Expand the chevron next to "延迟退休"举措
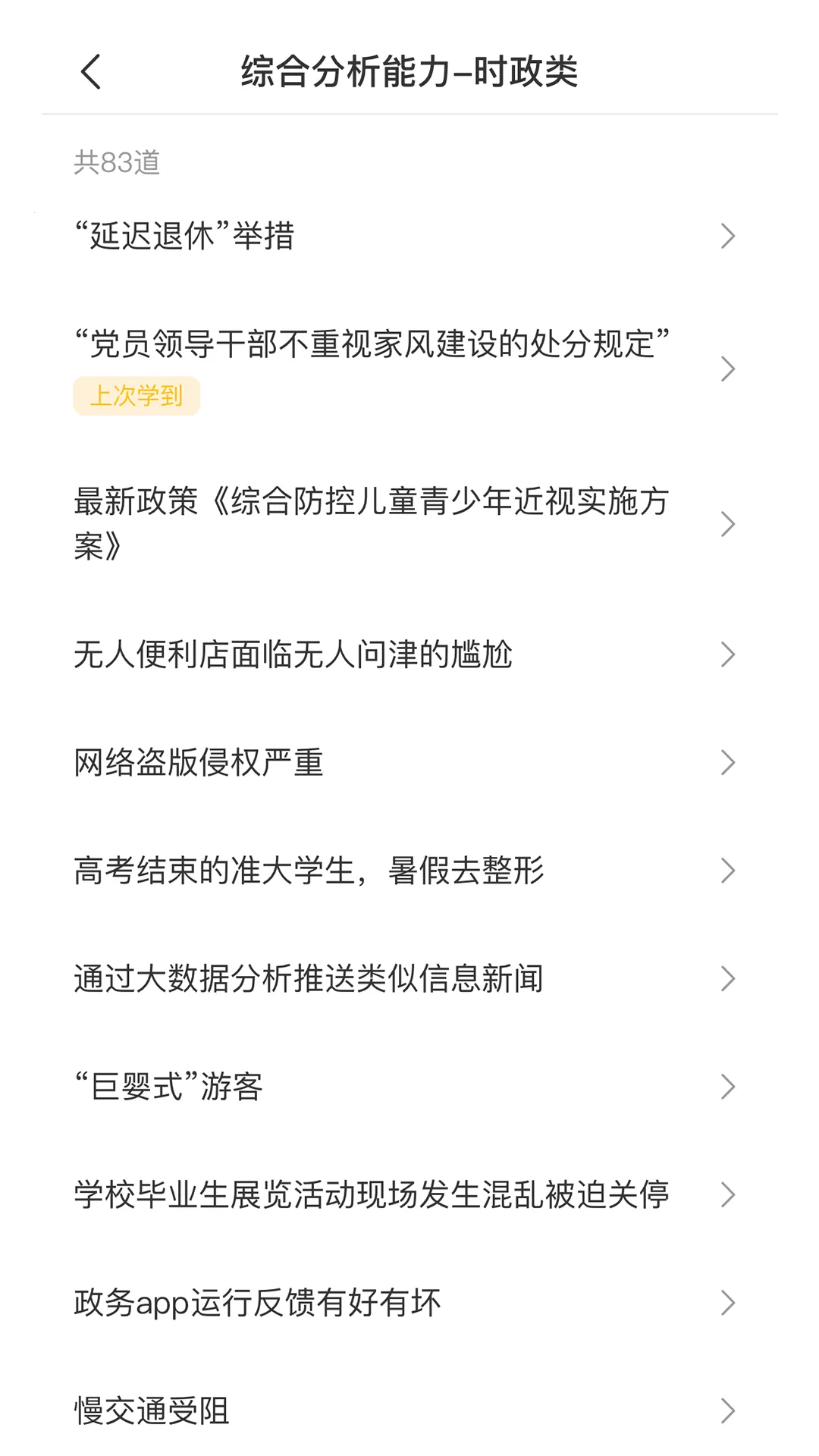 click(x=727, y=235)
